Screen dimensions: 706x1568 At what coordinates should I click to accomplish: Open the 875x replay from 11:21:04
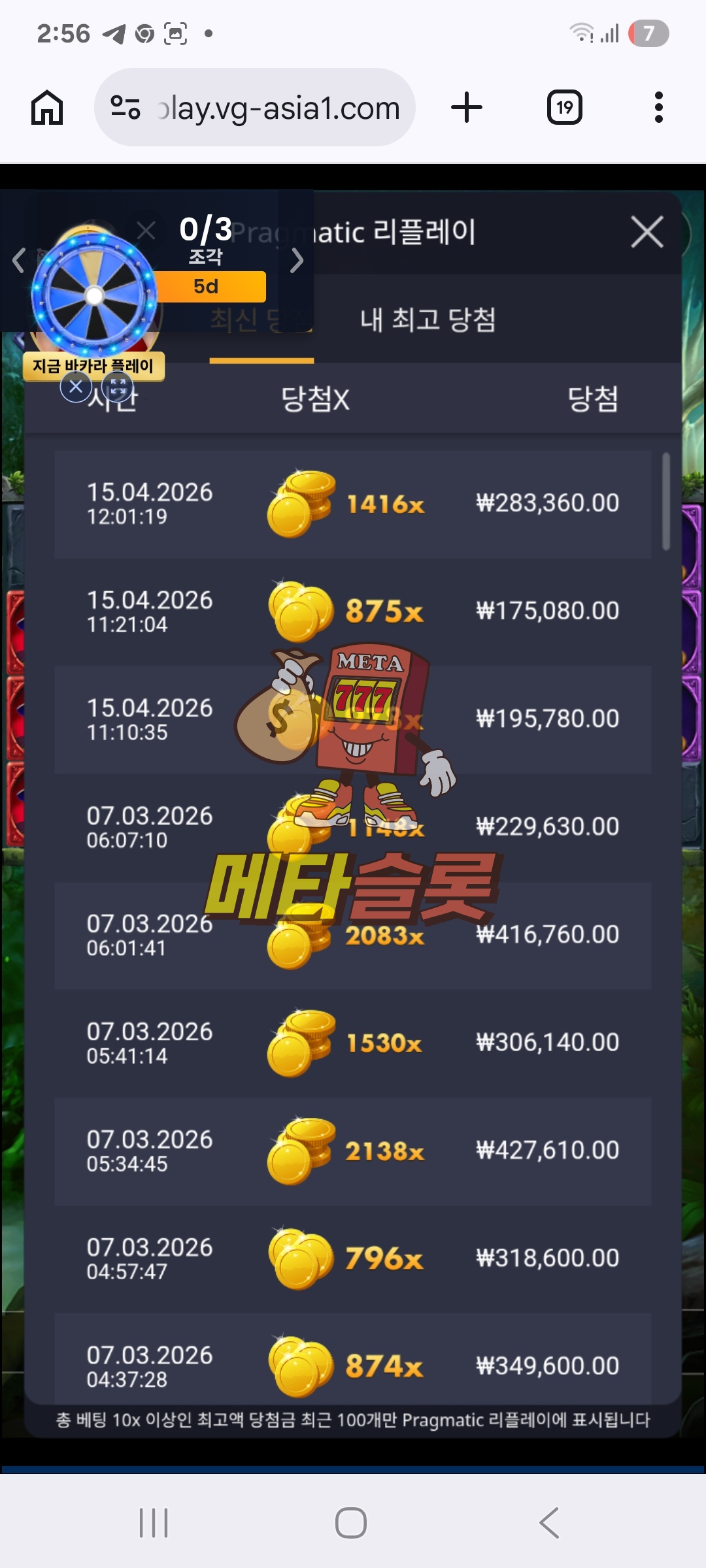(353, 612)
